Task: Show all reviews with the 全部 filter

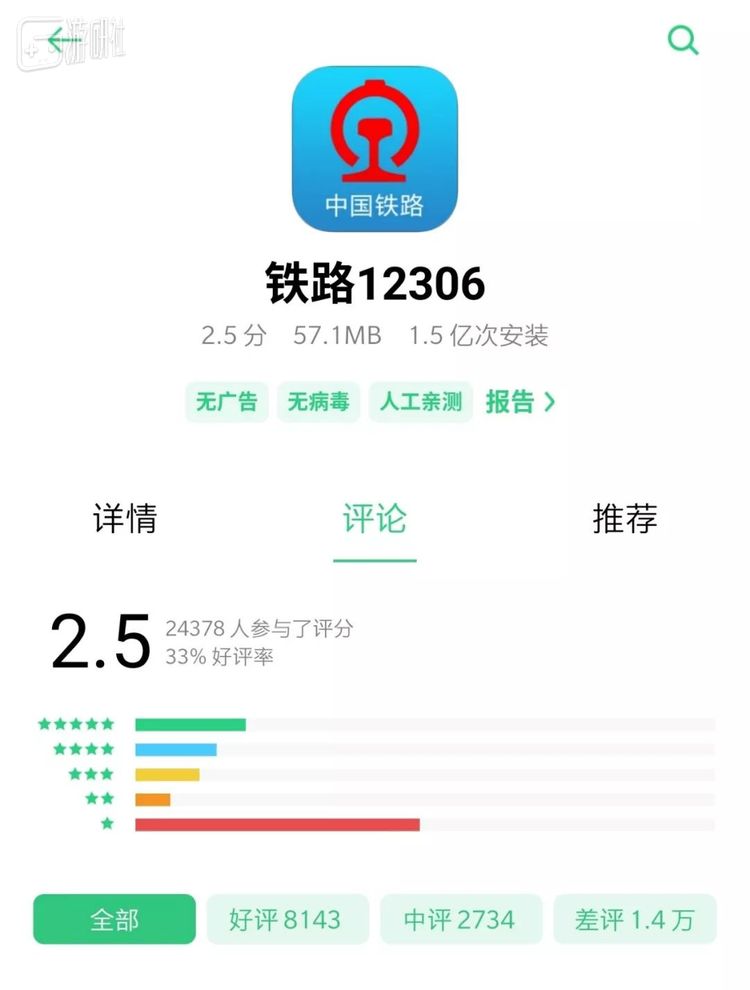Action: click(x=114, y=919)
